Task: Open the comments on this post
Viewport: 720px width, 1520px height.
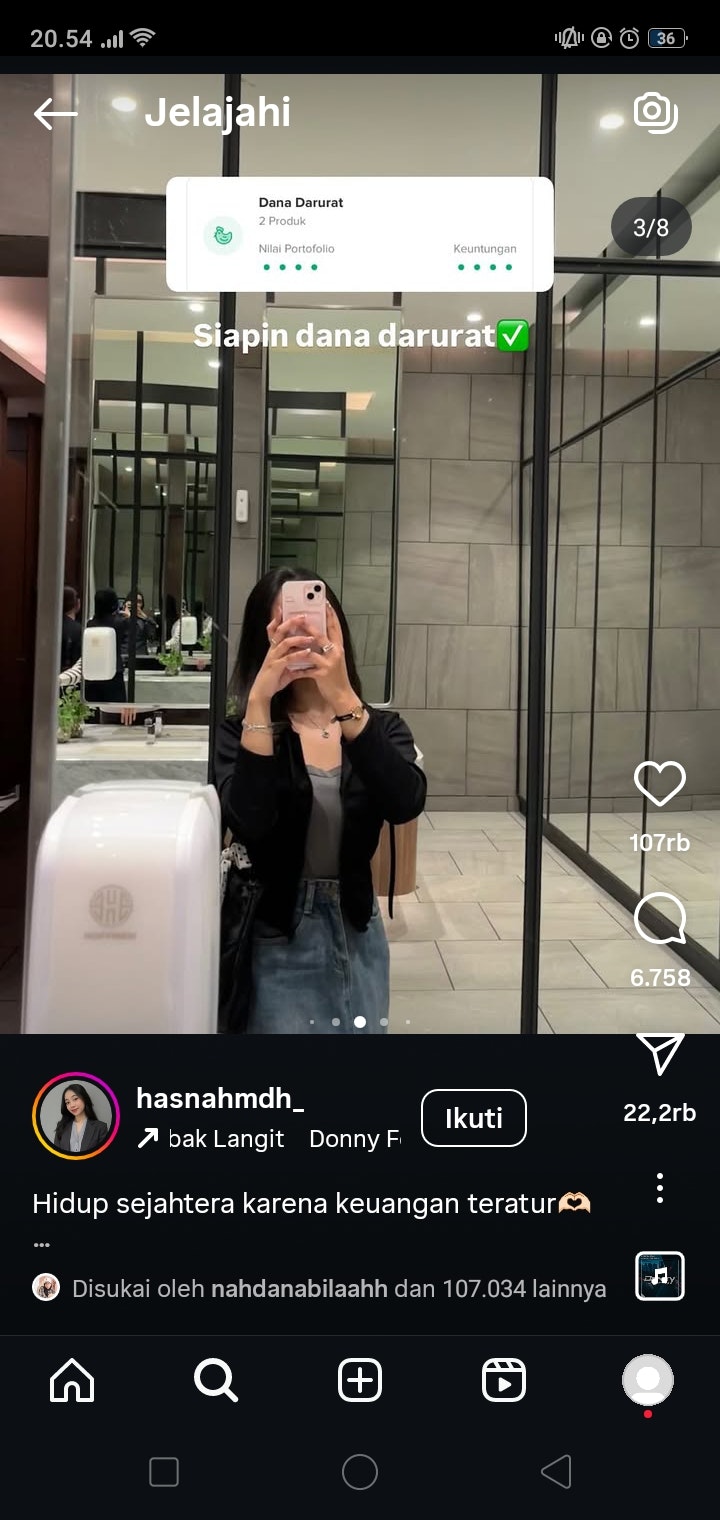Action: 660,919
